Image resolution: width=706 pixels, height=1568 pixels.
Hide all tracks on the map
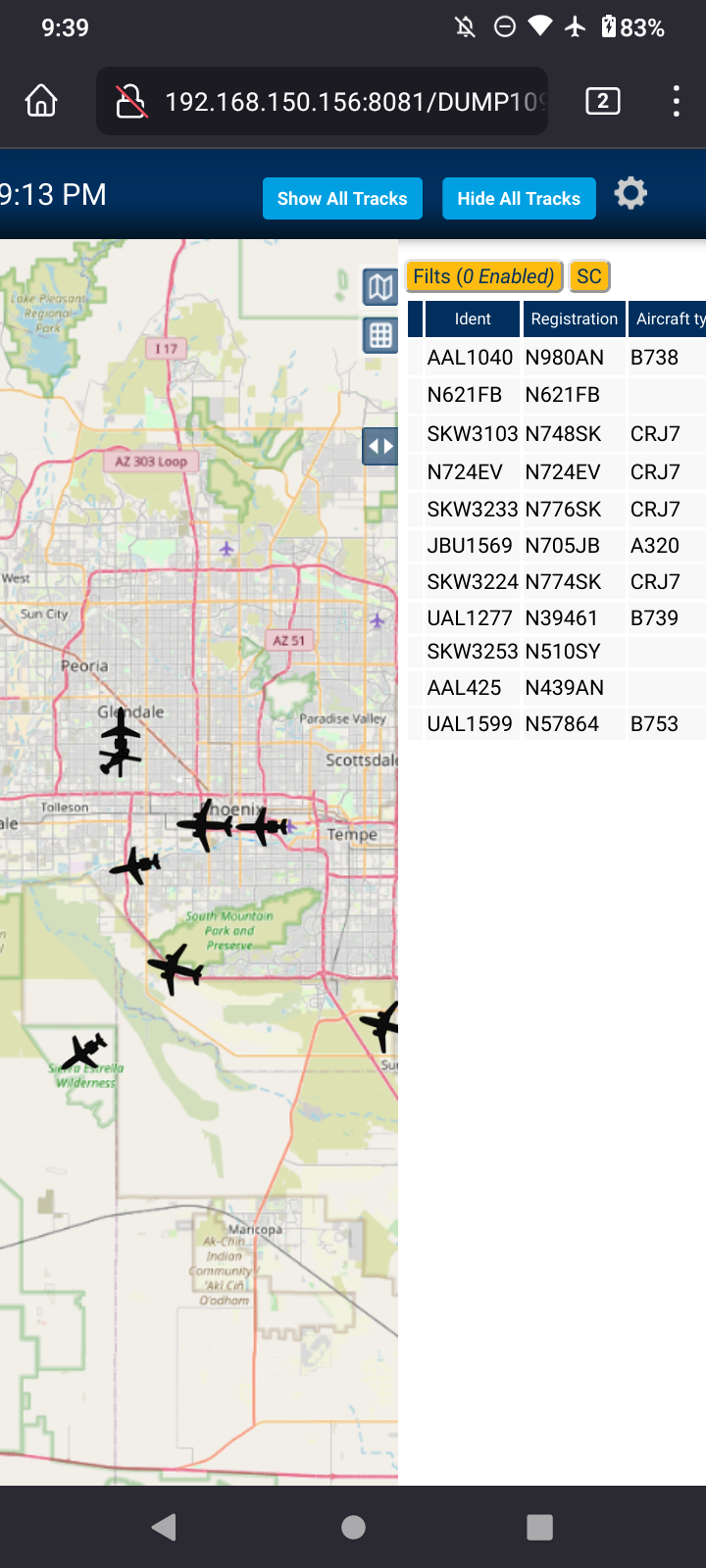point(519,199)
